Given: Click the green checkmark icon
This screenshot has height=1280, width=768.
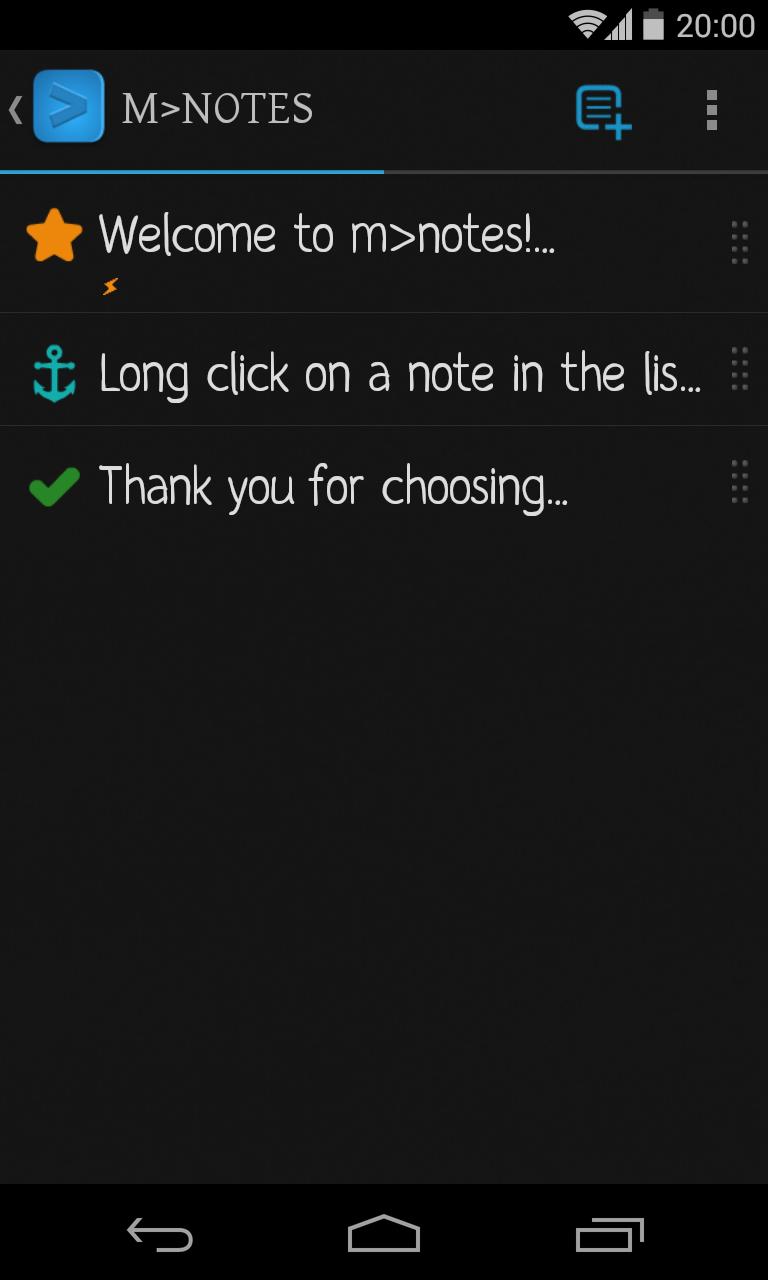Looking at the screenshot, I should 55,484.
